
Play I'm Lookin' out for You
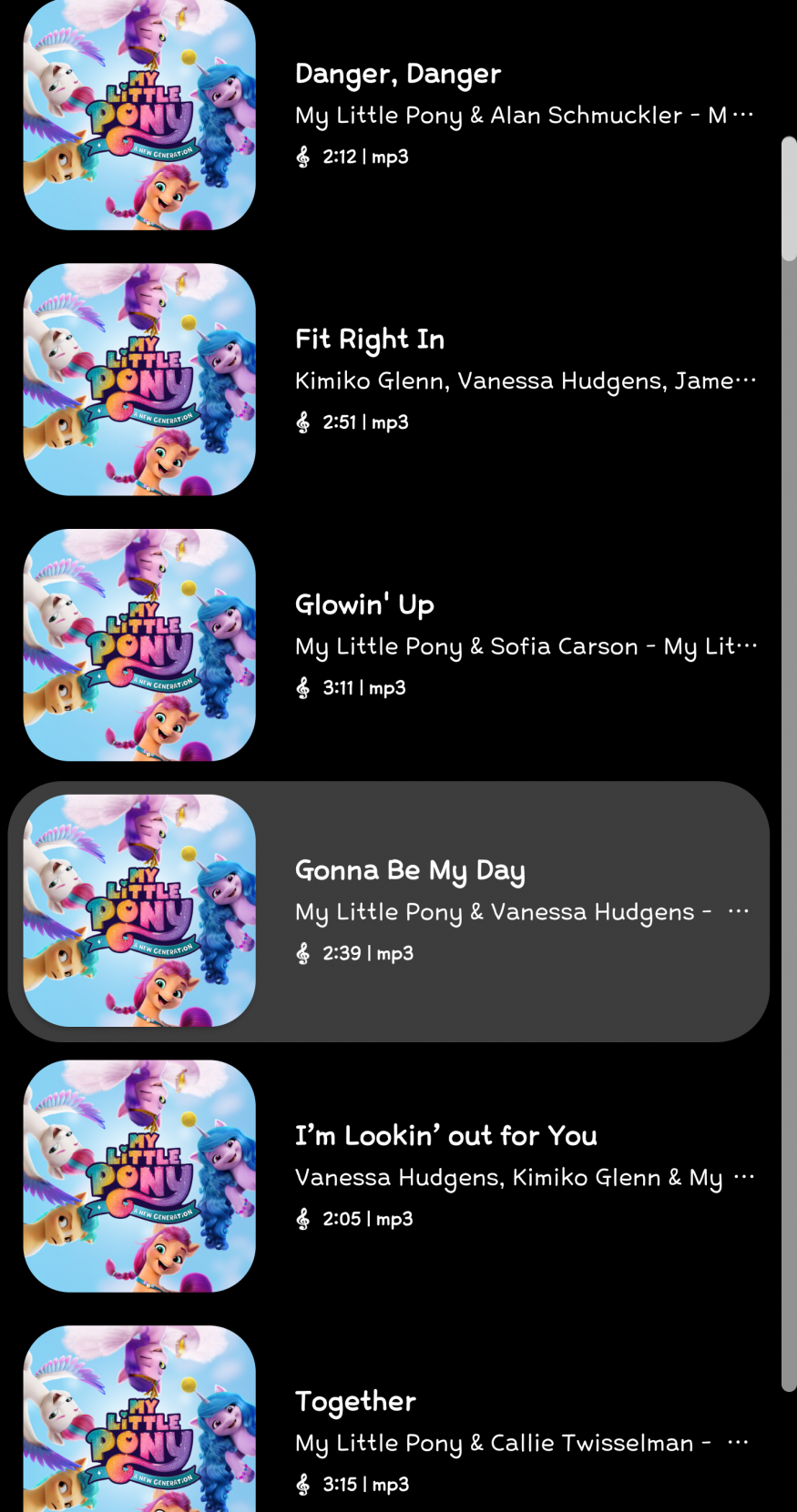(445, 1136)
